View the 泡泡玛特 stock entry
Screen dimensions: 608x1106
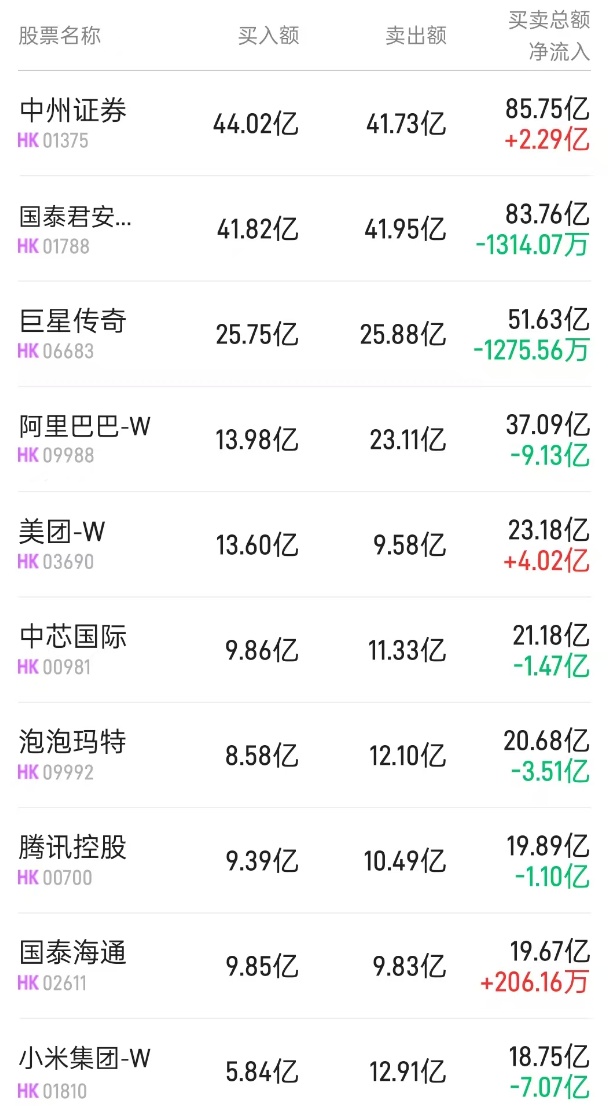pyautogui.click(x=74, y=743)
